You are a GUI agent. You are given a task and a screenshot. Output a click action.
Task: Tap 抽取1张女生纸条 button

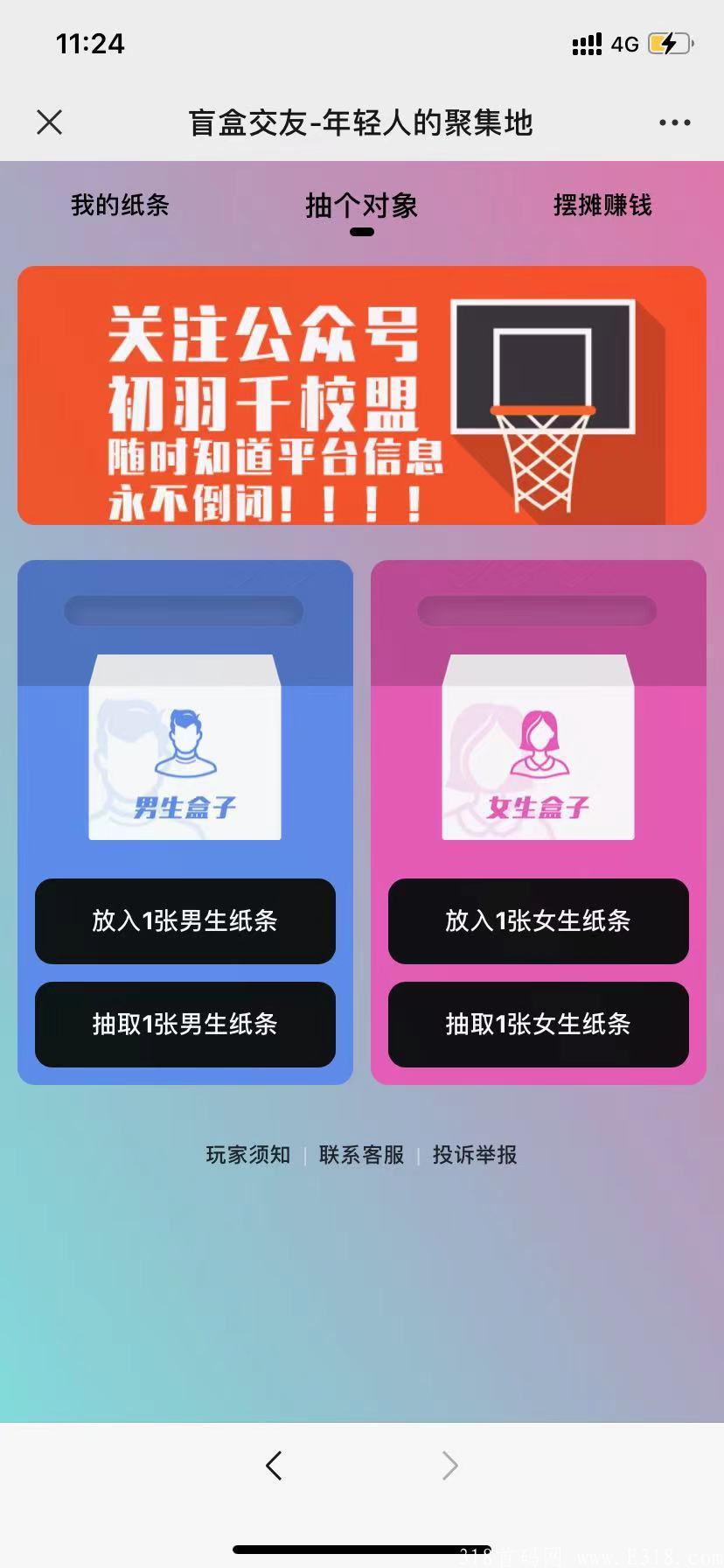tap(539, 1025)
